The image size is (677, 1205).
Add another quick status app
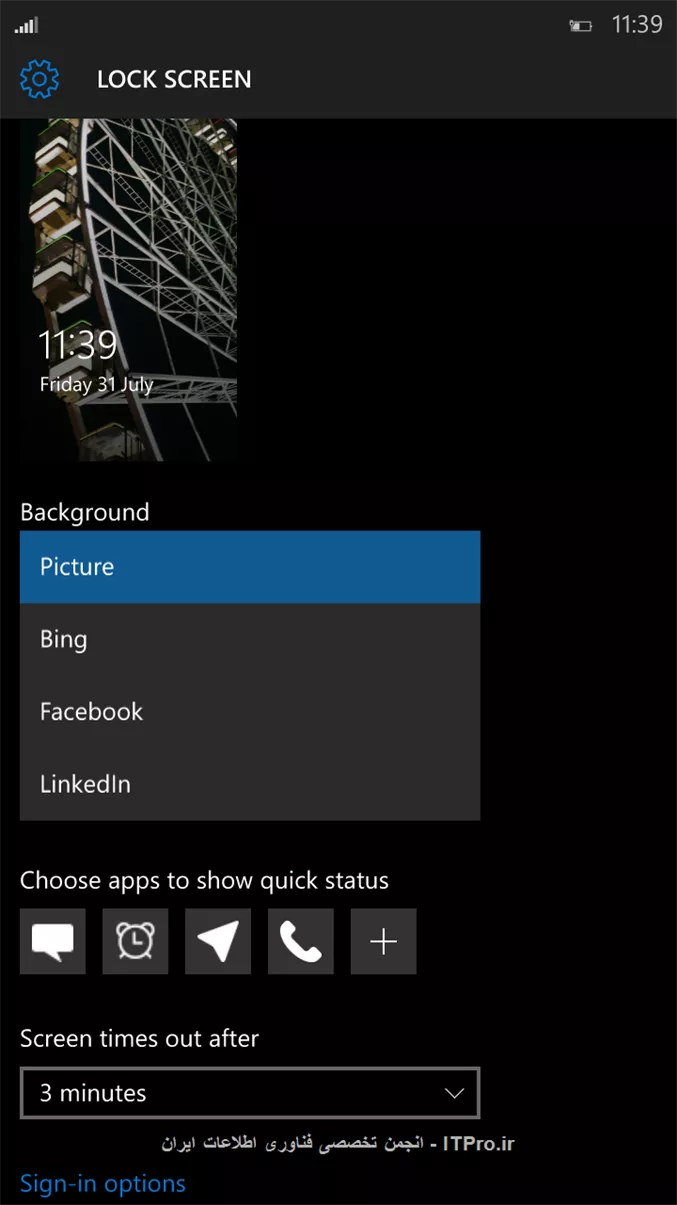tap(383, 941)
